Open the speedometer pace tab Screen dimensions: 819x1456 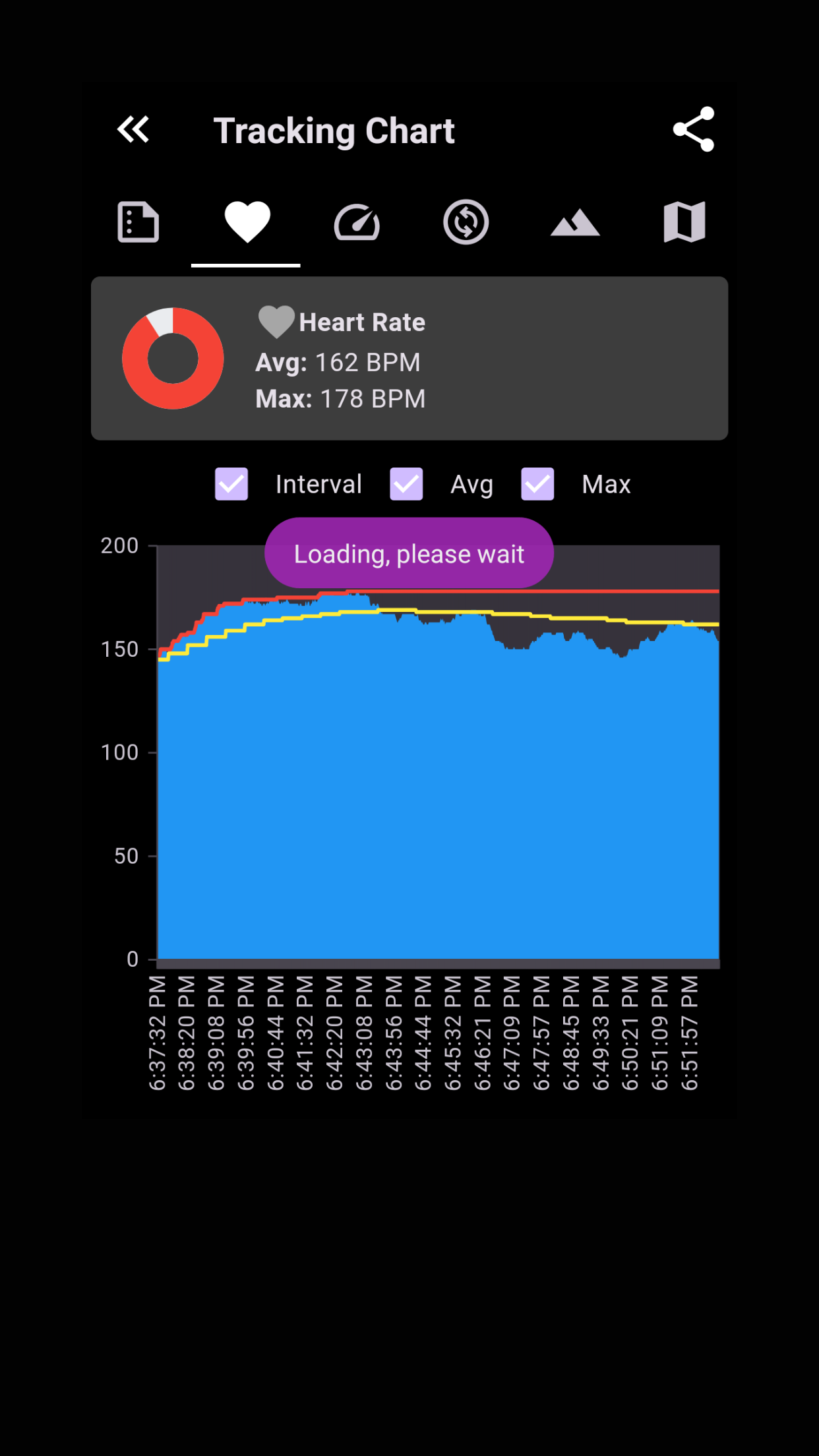pos(357,222)
